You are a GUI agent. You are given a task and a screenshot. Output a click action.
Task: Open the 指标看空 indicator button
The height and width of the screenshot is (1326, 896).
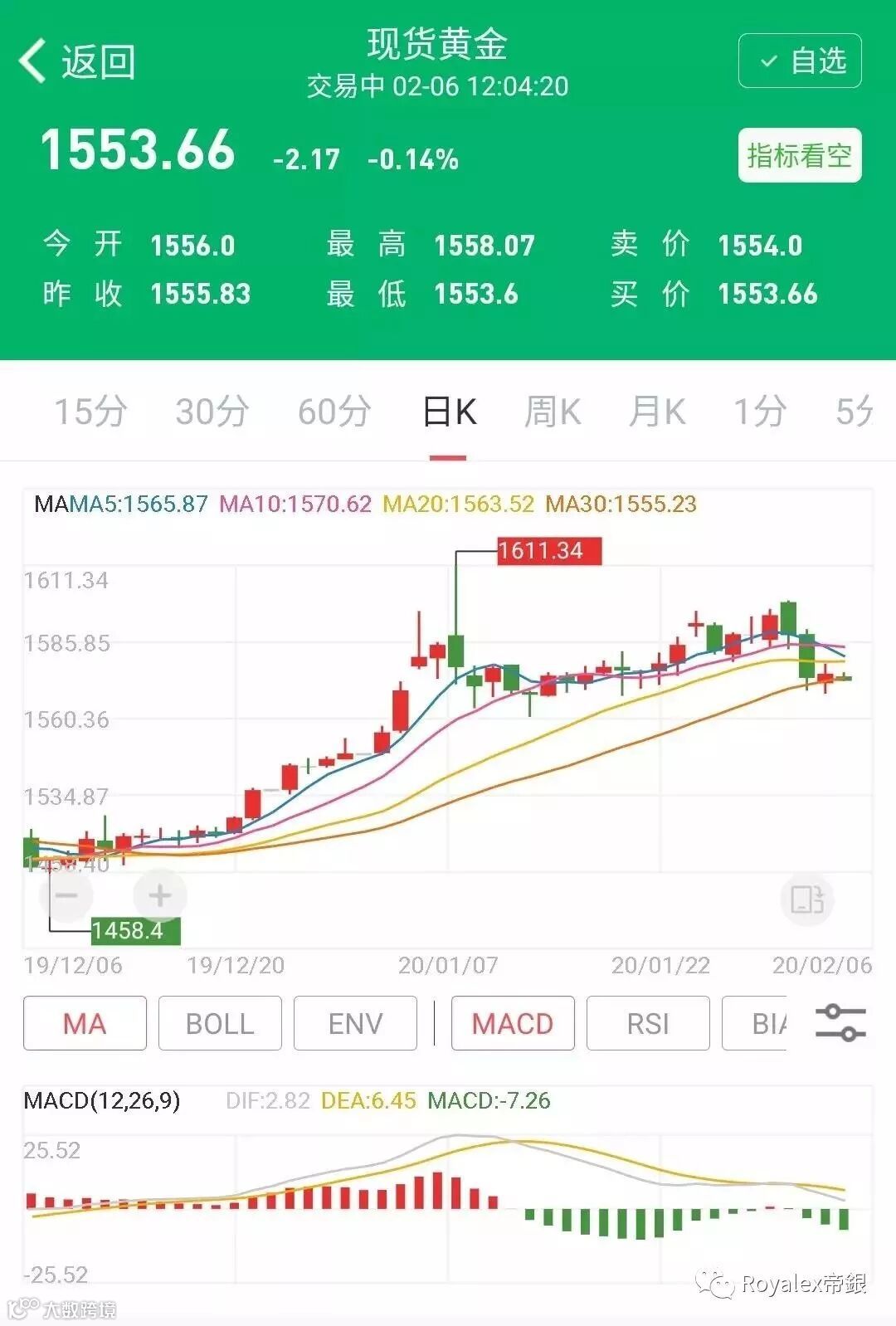800,155
